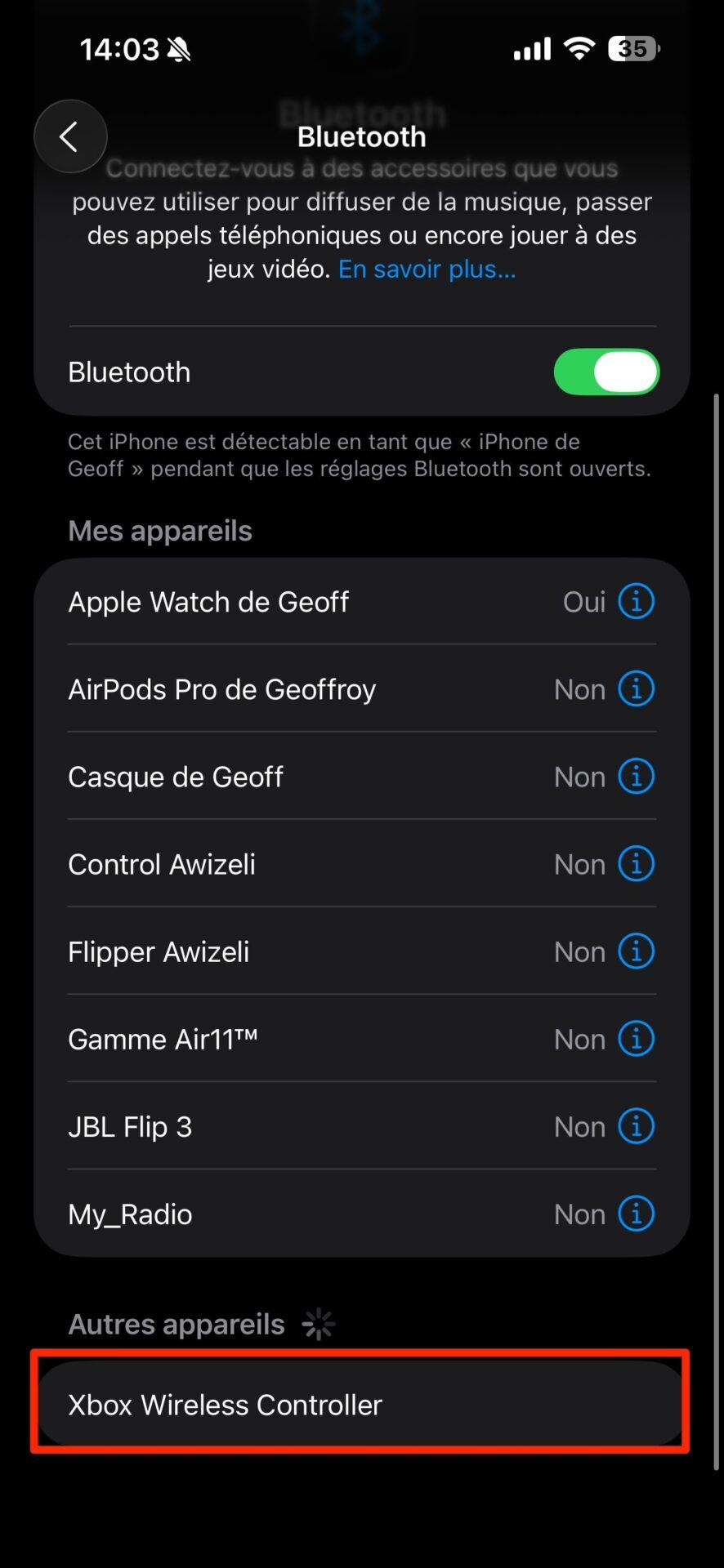Image resolution: width=724 pixels, height=1568 pixels.
Task: Connect to My_Radio
Action: coord(362,1214)
